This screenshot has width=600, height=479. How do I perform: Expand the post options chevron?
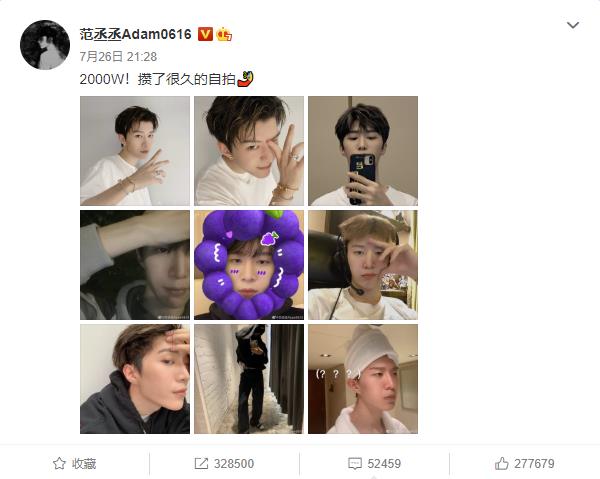pos(572,25)
